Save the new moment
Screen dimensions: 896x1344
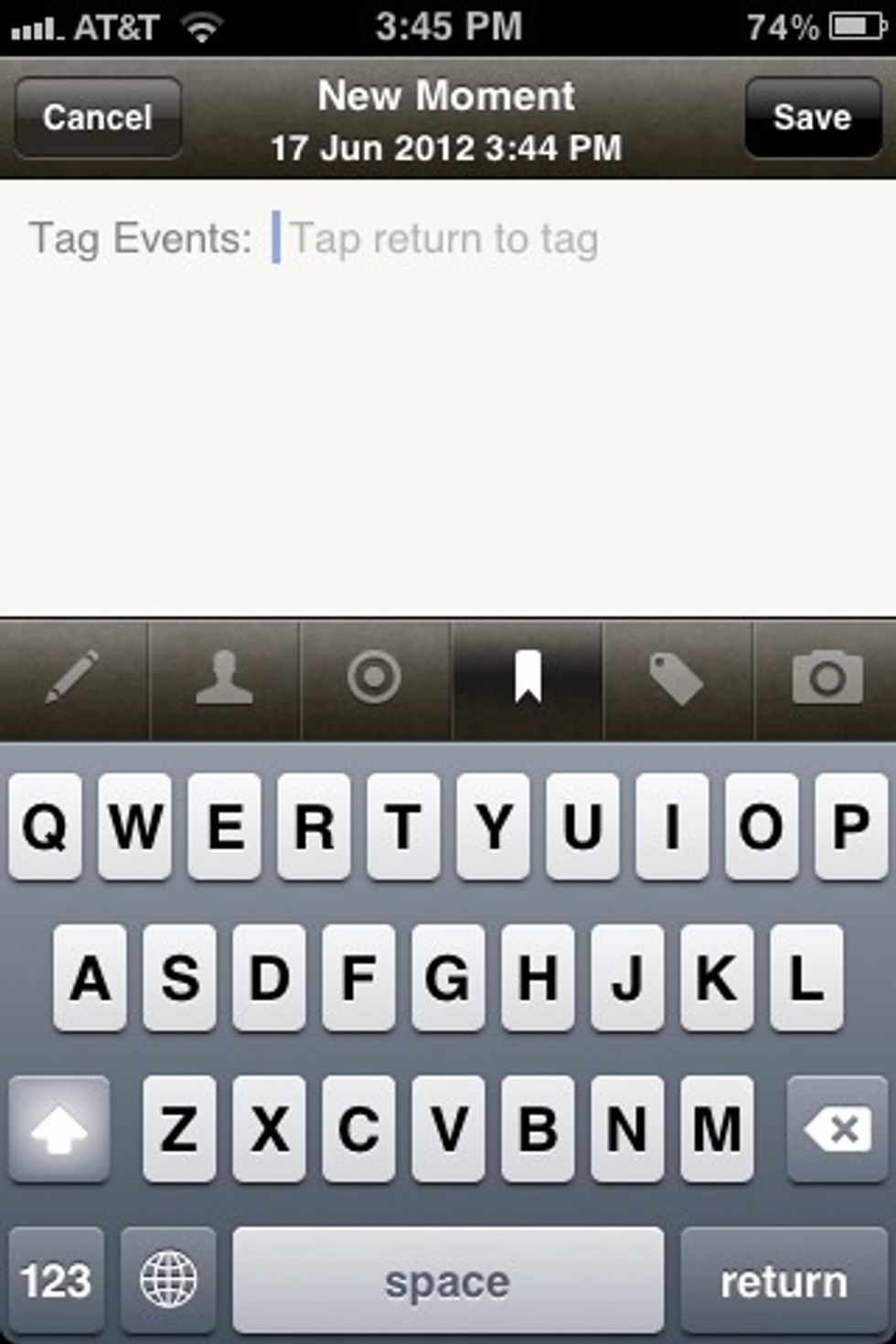click(812, 116)
